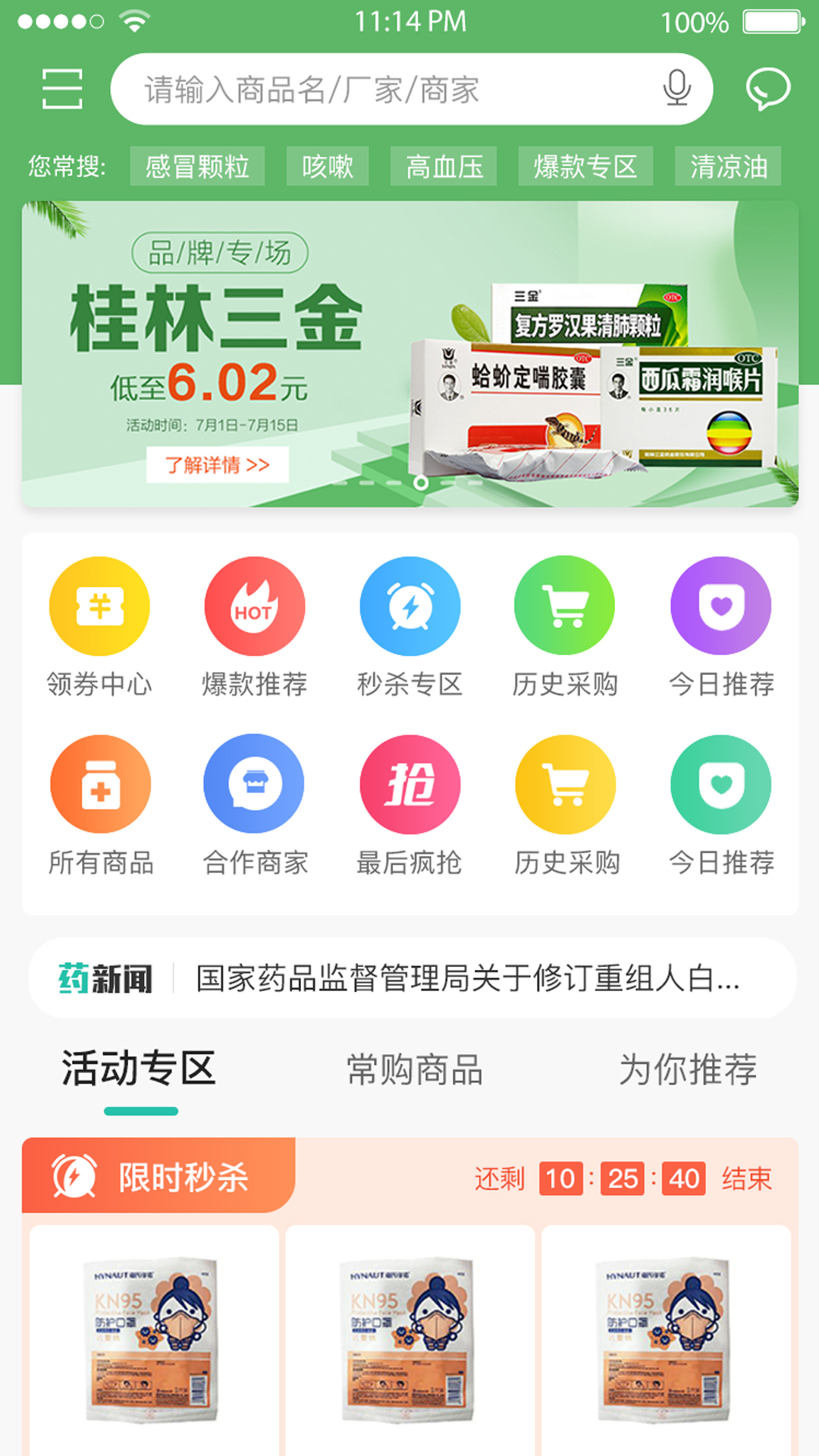819x1456 pixels.
Task: Switch to the 常购商品 tab
Action: pos(415,1069)
